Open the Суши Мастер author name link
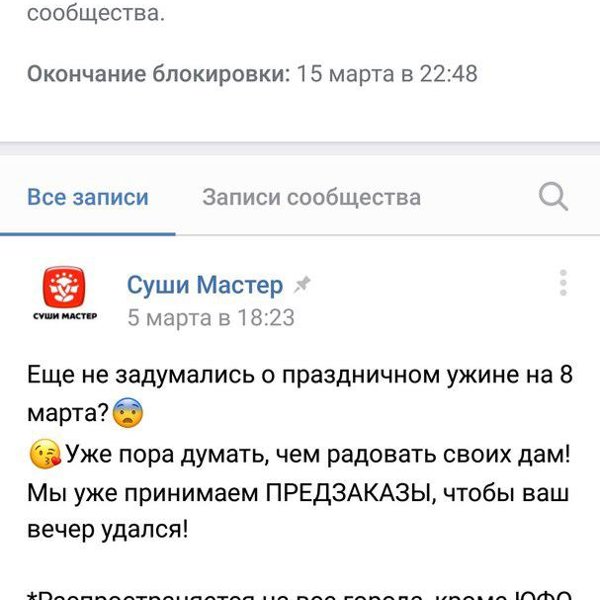 (x=205, y=285)
